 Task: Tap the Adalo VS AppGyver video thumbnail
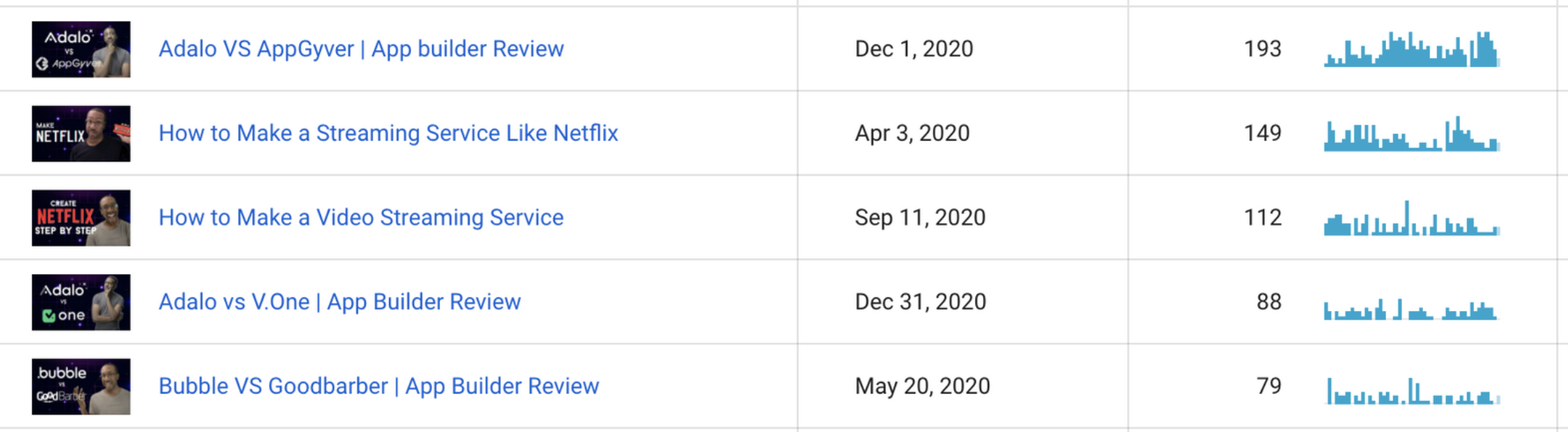(81, 49)
